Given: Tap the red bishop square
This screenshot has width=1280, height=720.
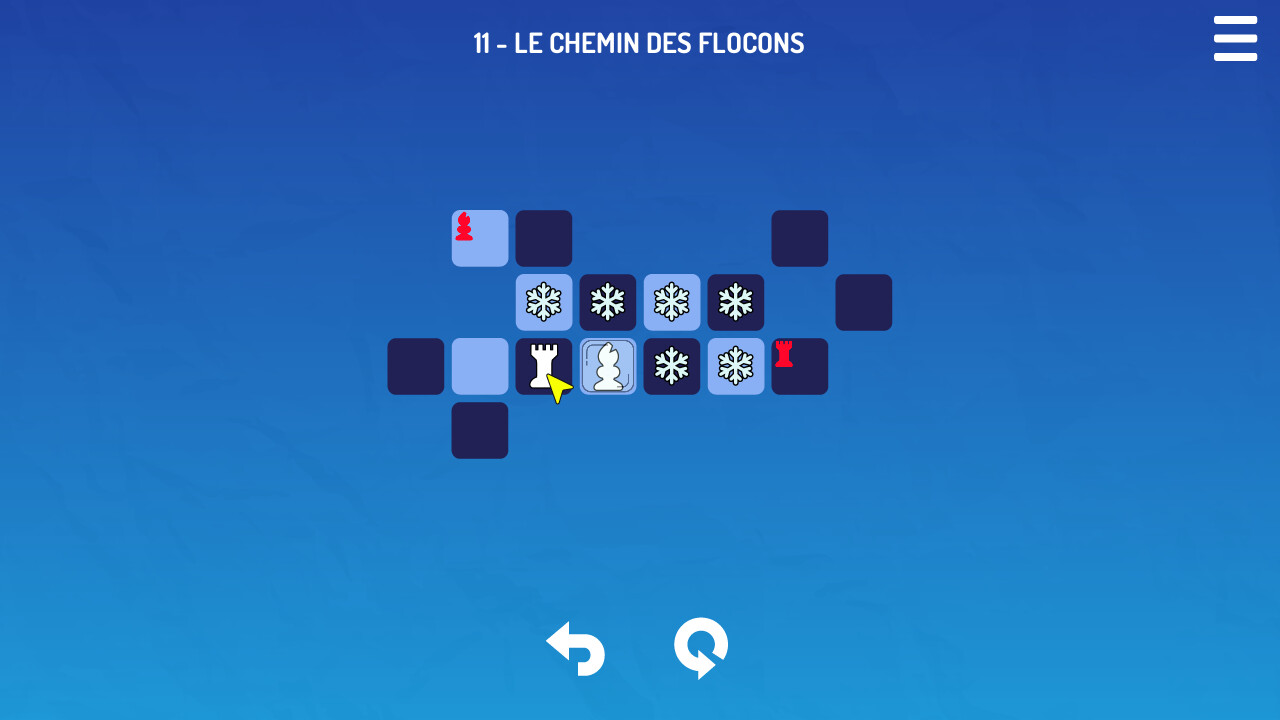Looking at the screenshot, I should (x=480, y=238).
